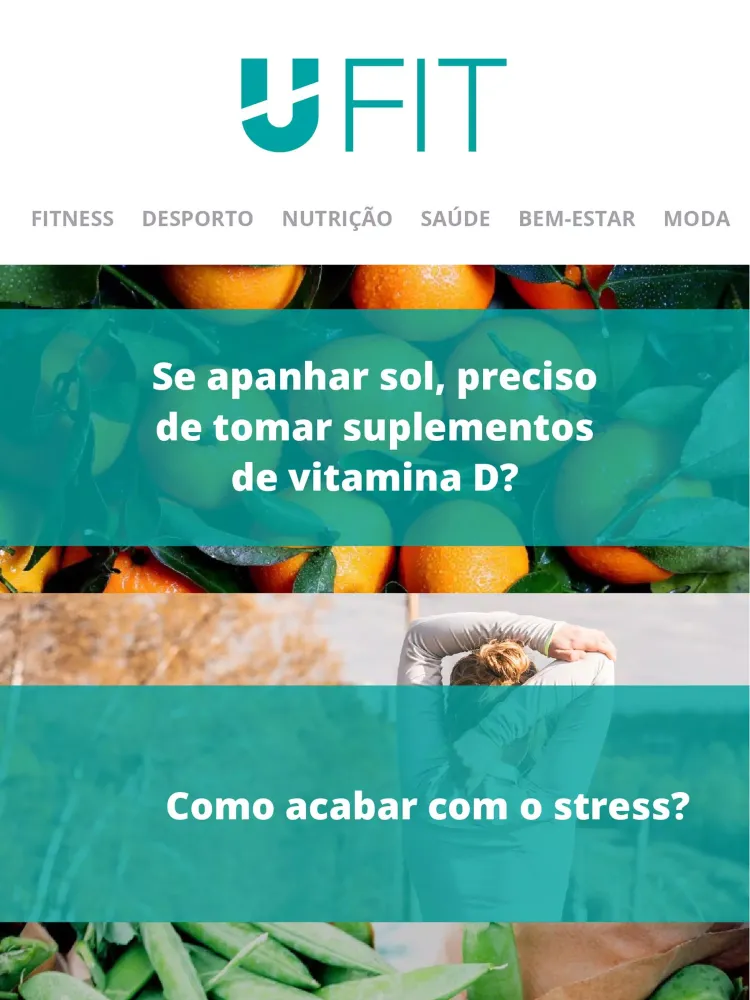Open the vitamina D supplements article
750x1000 pixels.
374,428
